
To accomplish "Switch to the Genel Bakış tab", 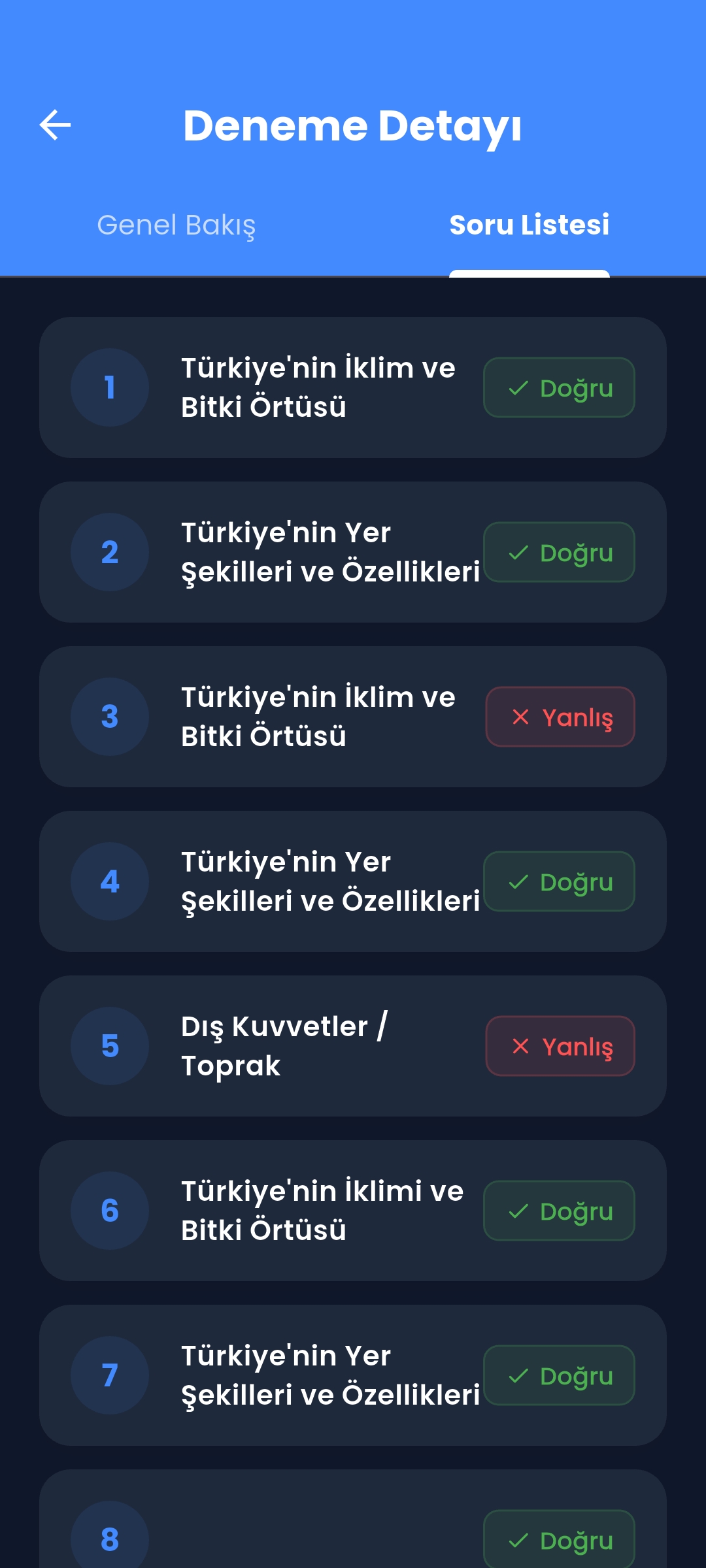I will click(176, 225).
